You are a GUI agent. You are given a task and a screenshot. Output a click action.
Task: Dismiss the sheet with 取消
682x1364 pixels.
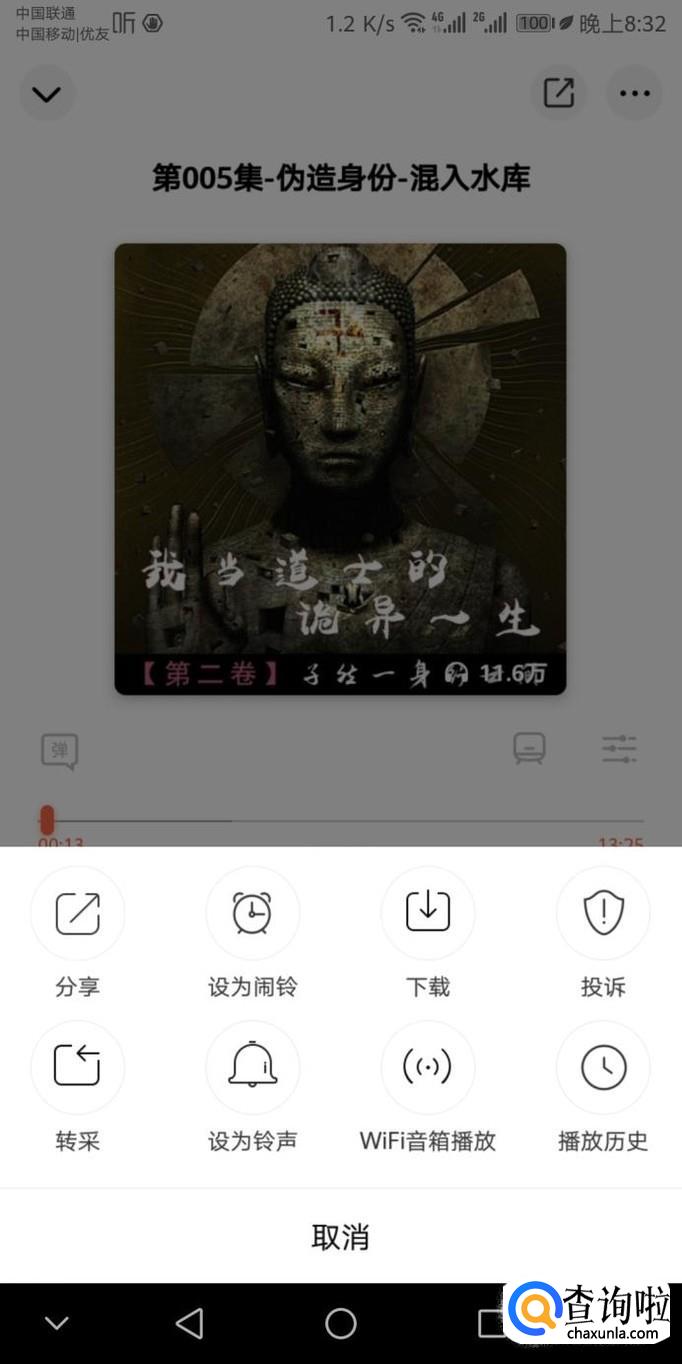341,1237
